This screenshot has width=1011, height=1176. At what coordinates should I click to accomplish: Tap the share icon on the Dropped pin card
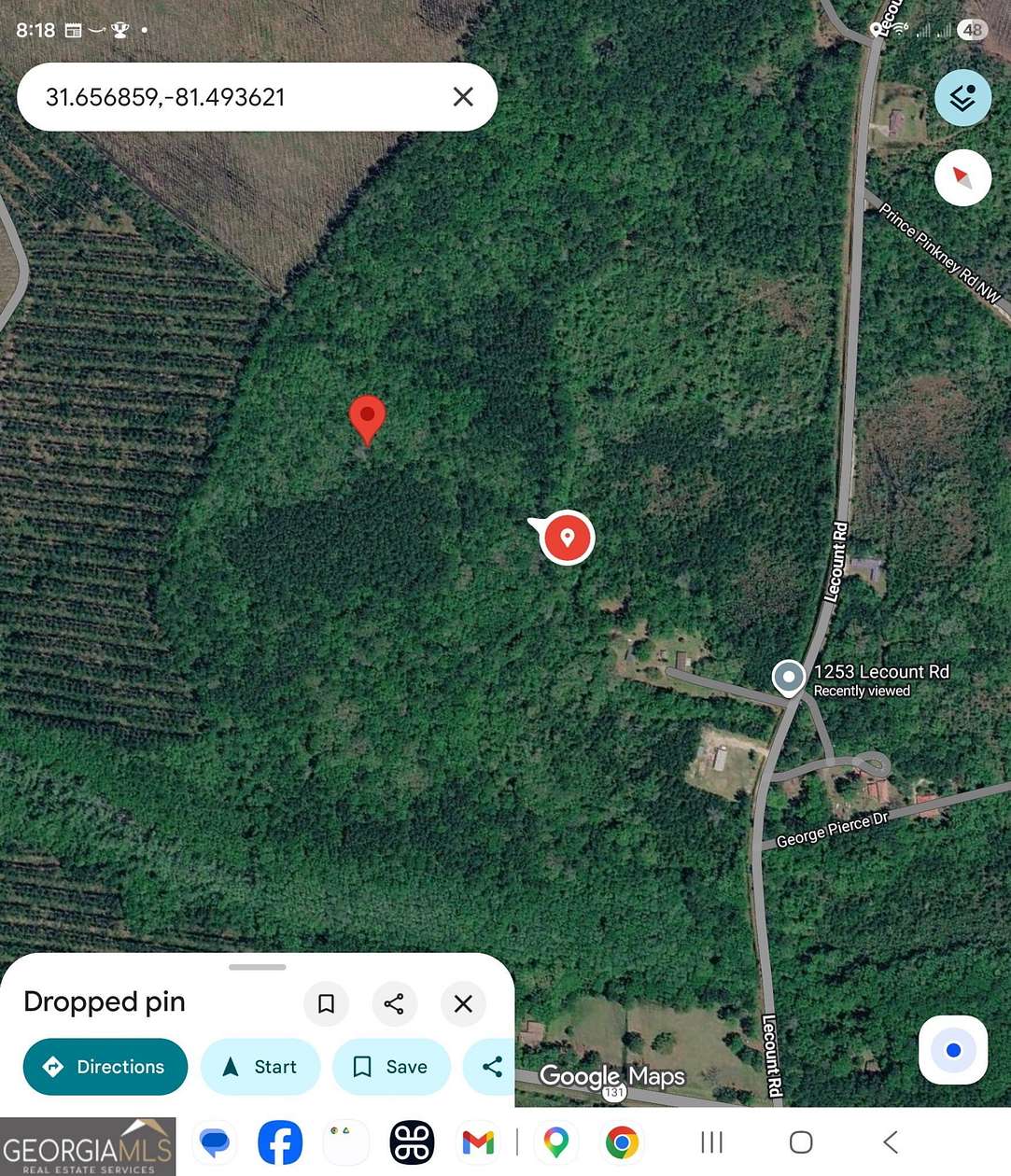394,1003
